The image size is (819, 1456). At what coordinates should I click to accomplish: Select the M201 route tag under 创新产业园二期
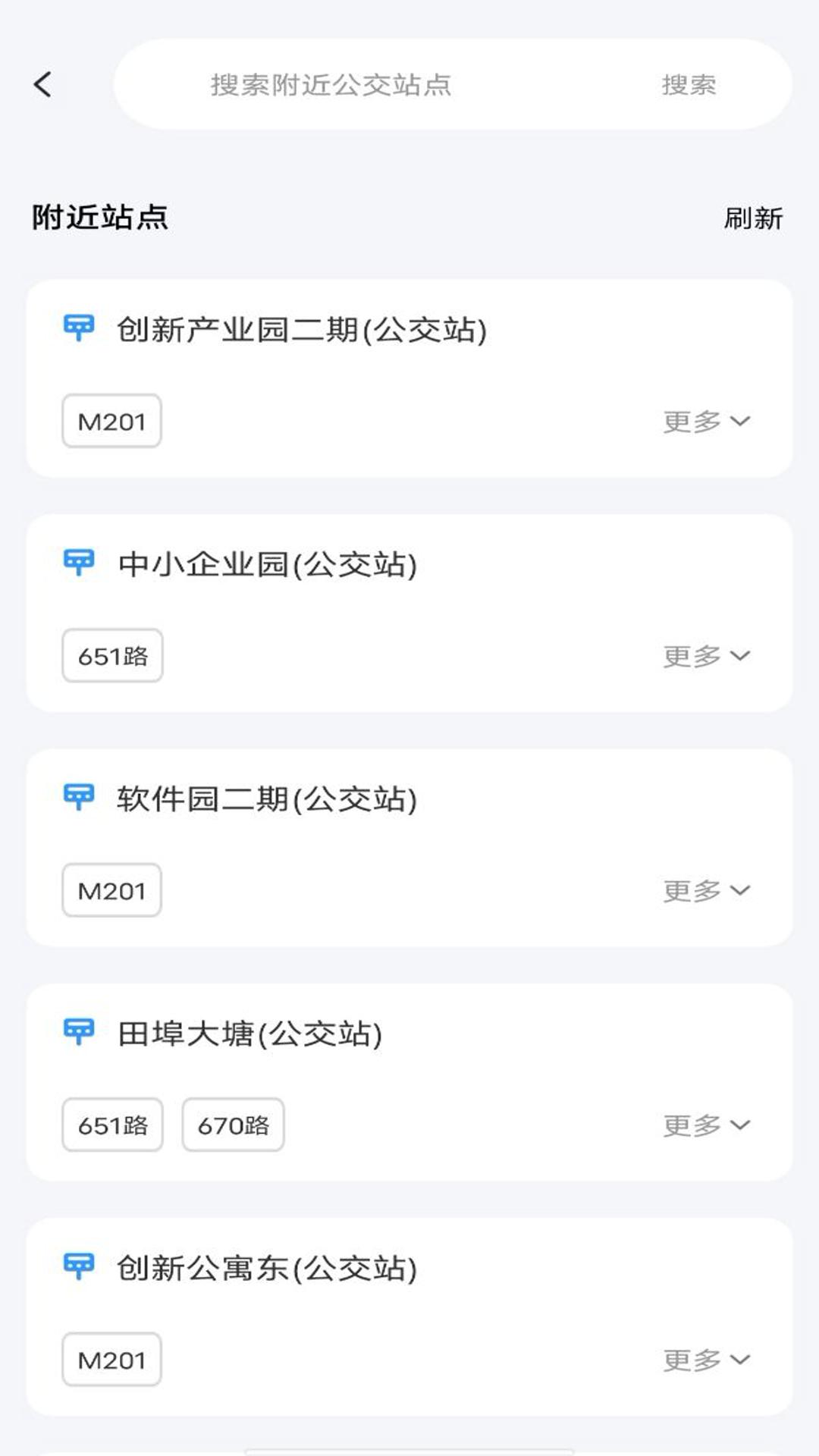point(111,422)
